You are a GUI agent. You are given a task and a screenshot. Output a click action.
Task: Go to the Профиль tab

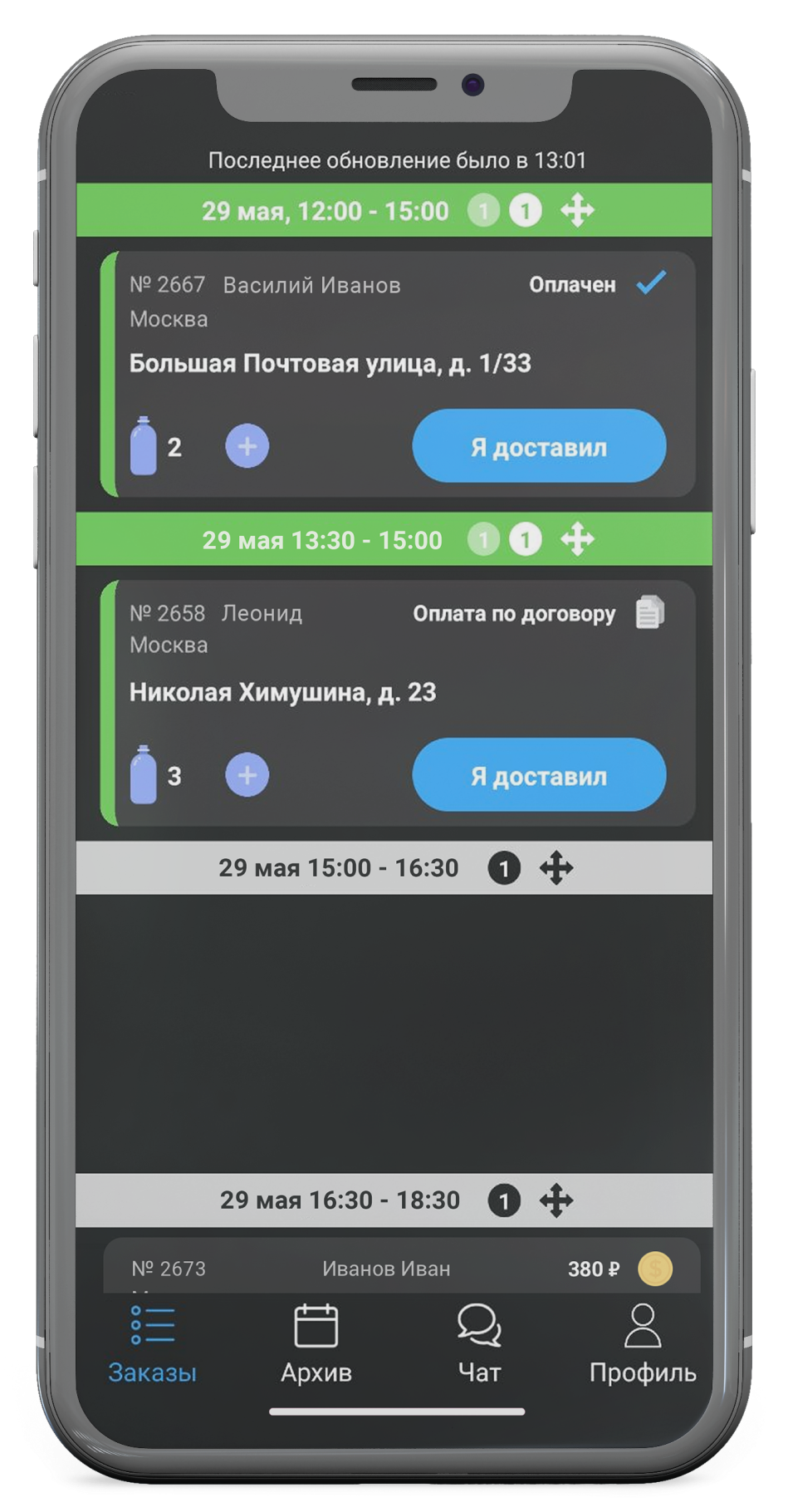point(642,1343)
